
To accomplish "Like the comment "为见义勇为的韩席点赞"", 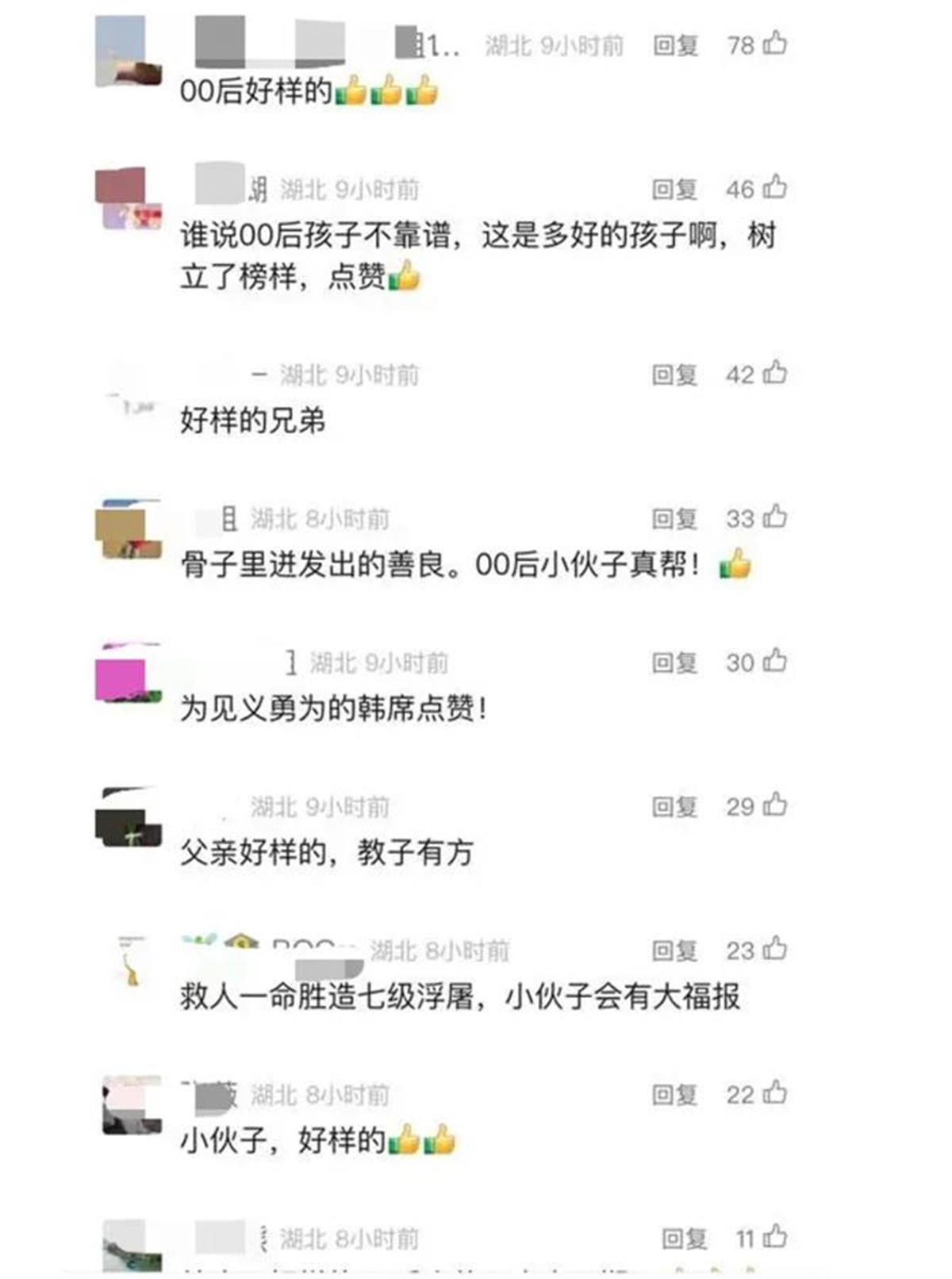I will (774, 661).
